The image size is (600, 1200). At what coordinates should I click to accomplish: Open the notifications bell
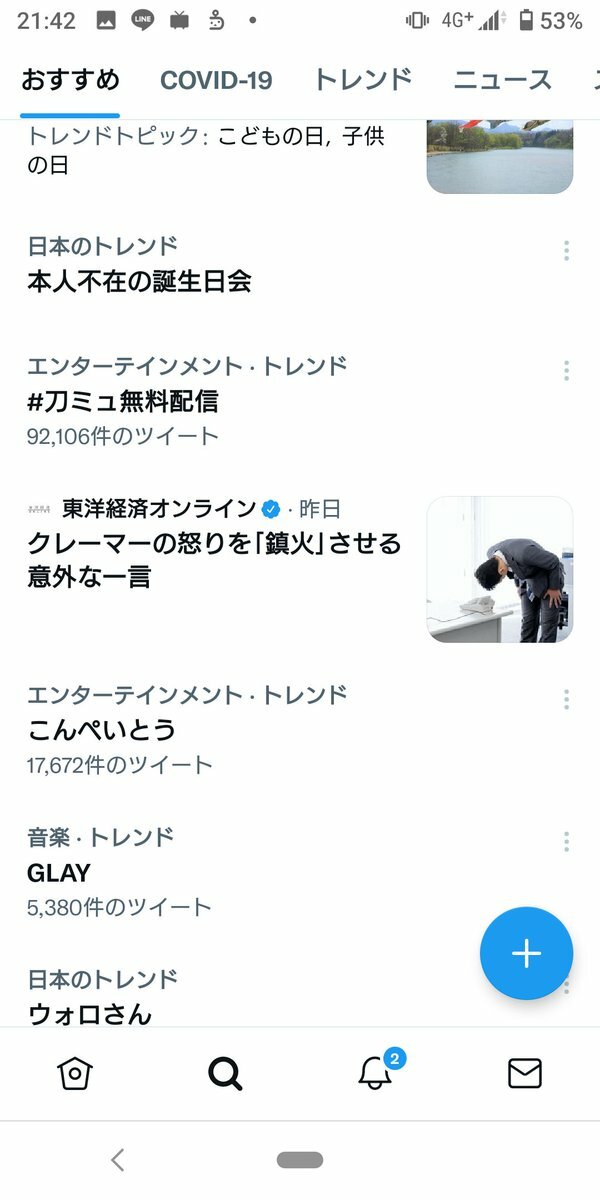375,1073
